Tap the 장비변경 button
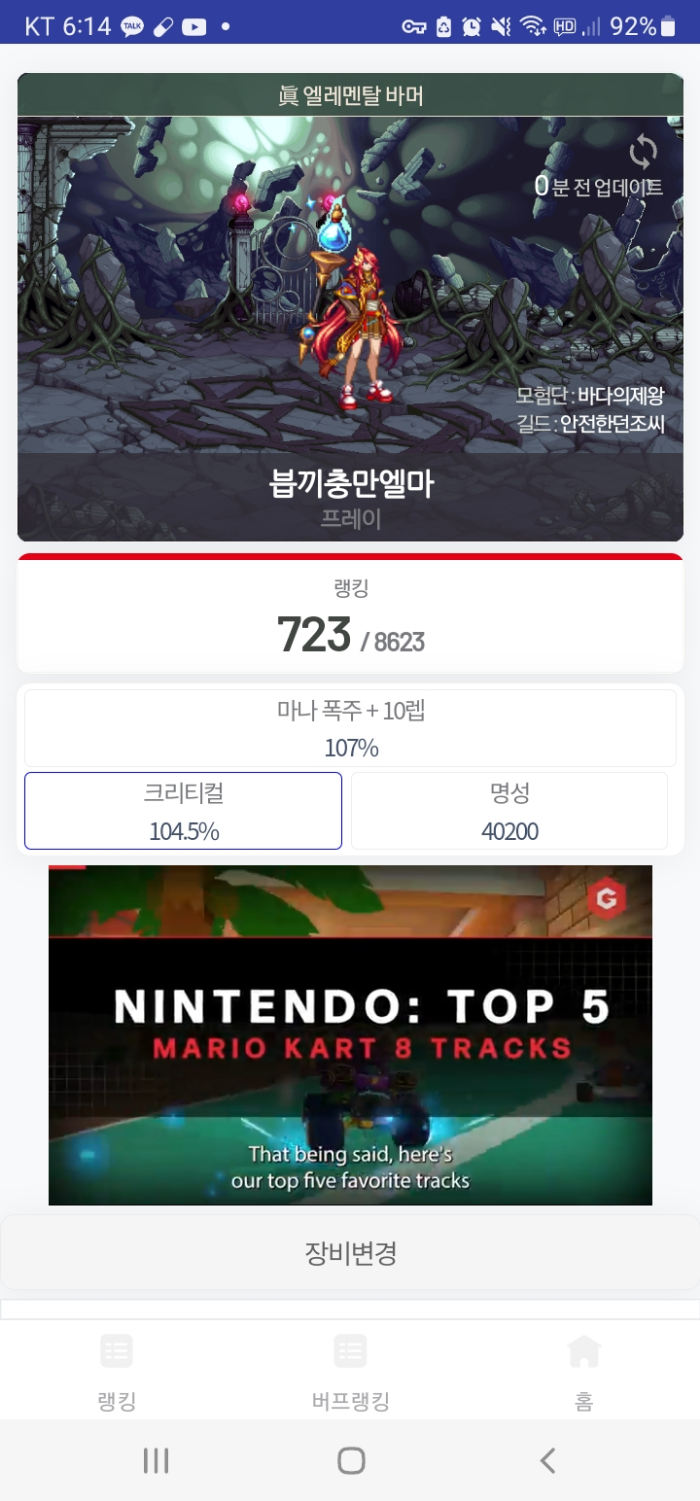Image resolution: width=700 pixels, height=1501 pixels. 350,1253
